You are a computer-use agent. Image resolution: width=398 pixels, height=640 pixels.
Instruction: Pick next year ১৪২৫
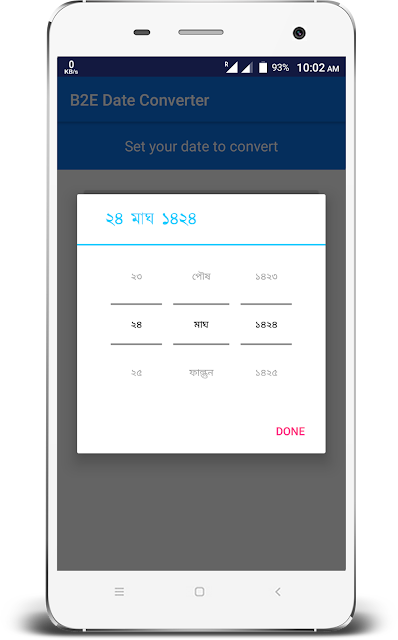tap(266, 373)
